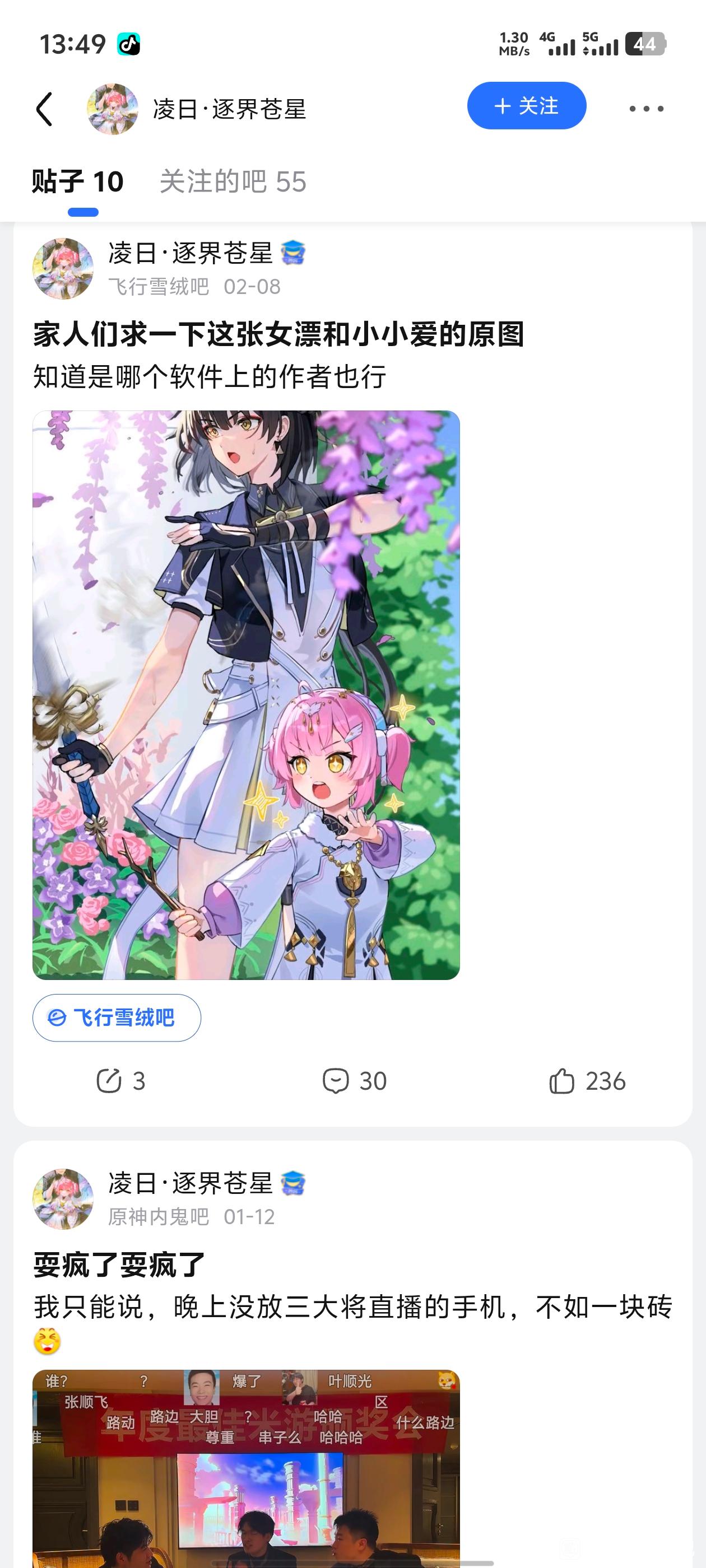Open the post titled 耍疯了耍疯了

(119, 1264)
